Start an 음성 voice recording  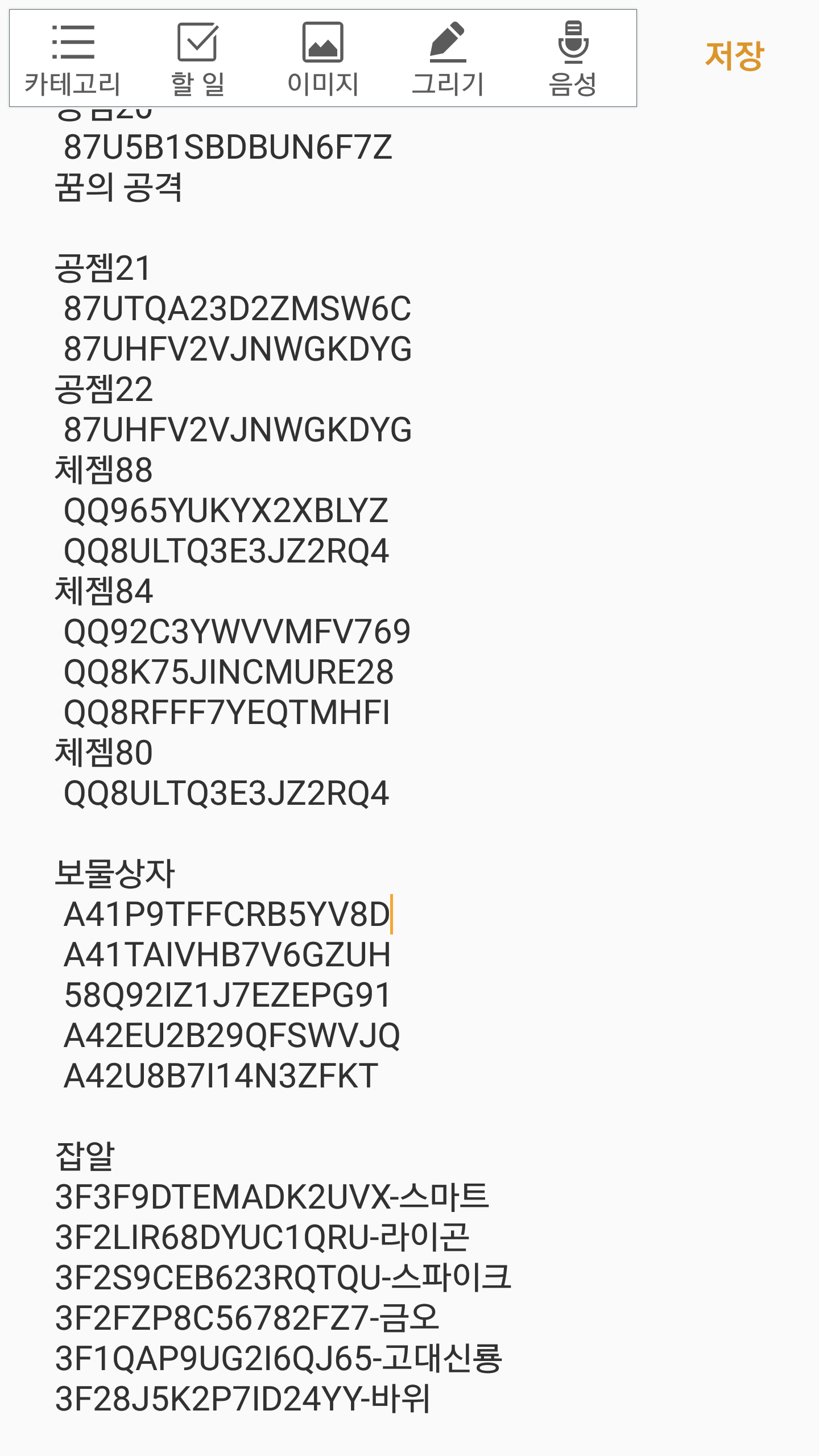pyautogui.click(x=573, y=58)
